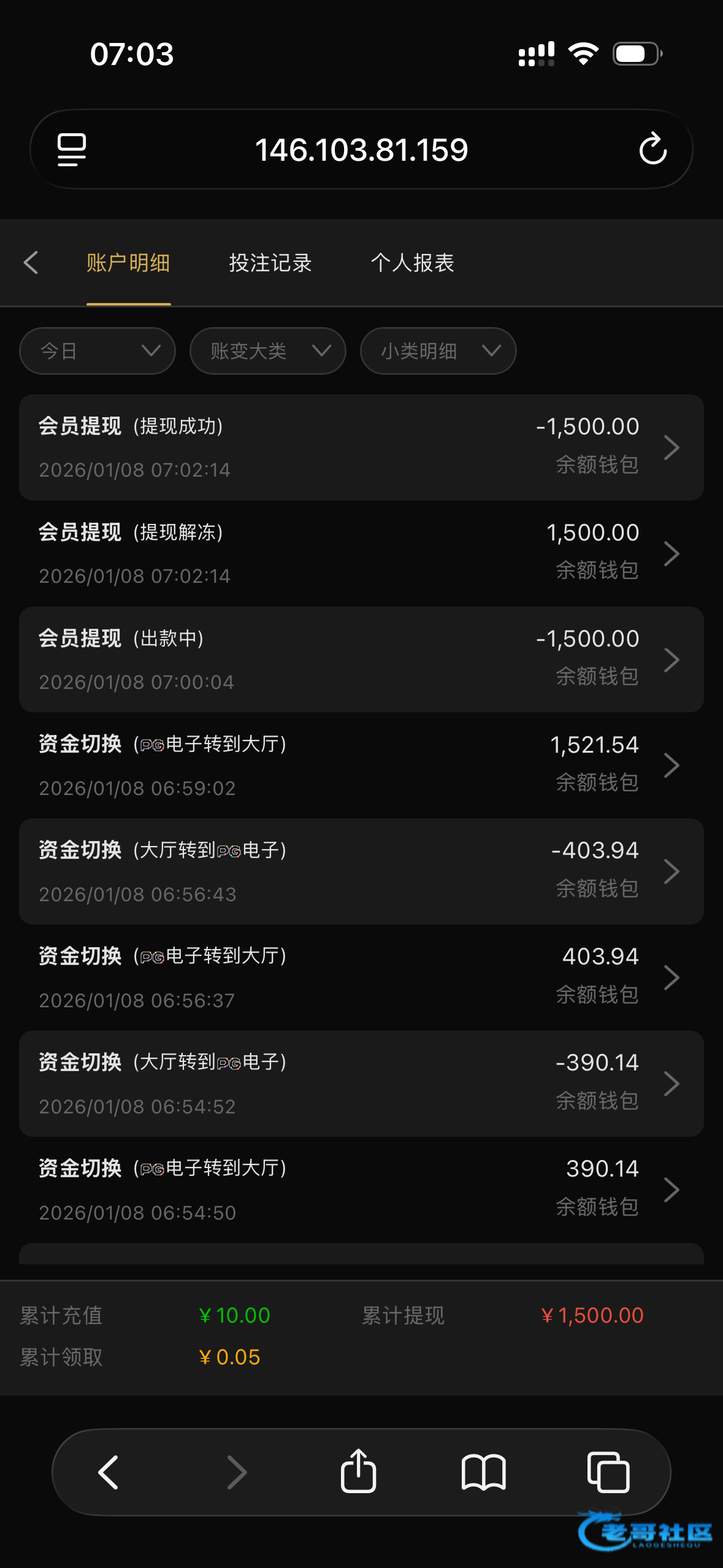Open the transfer record from 06:54:50

[x=361, y=1189]
